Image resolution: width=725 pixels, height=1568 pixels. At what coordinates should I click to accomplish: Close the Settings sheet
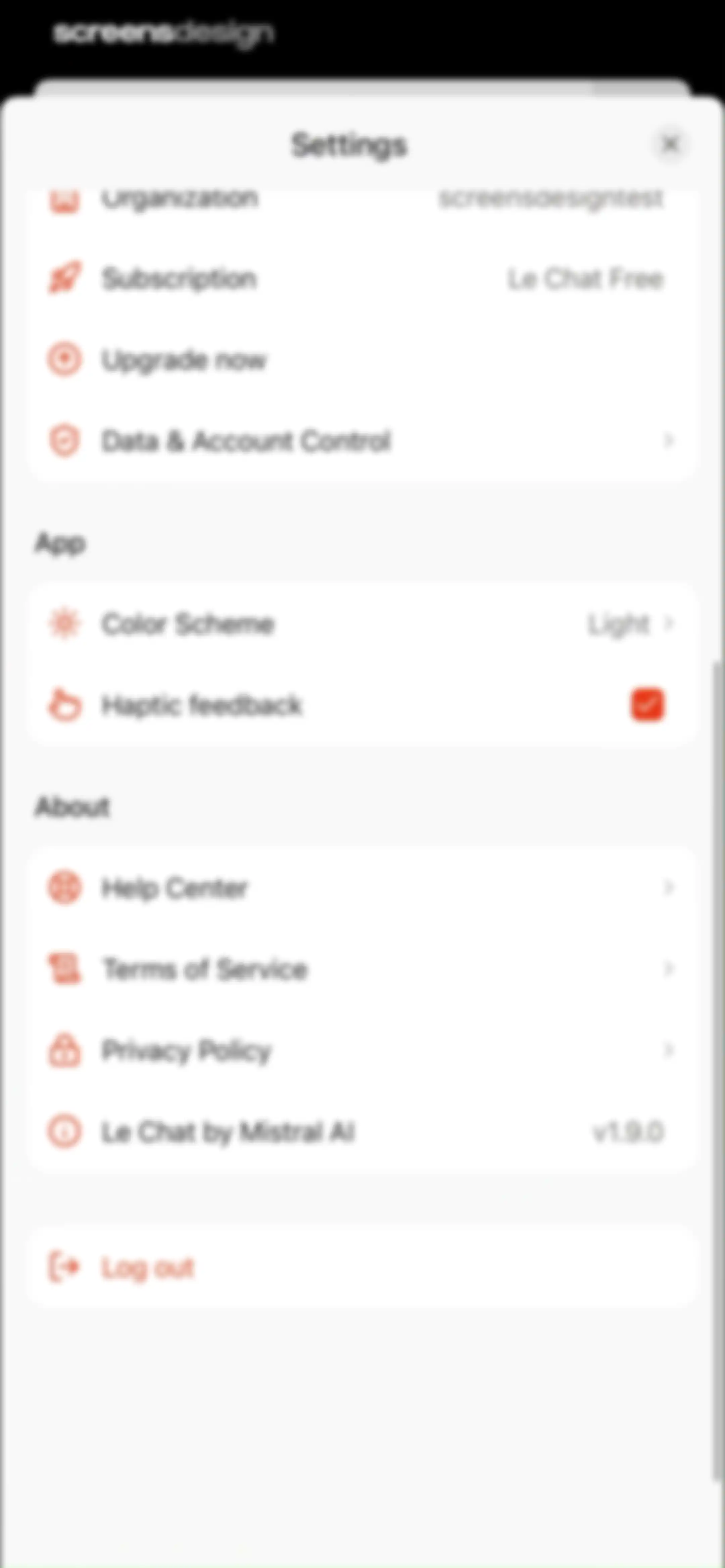click(670, 145)
